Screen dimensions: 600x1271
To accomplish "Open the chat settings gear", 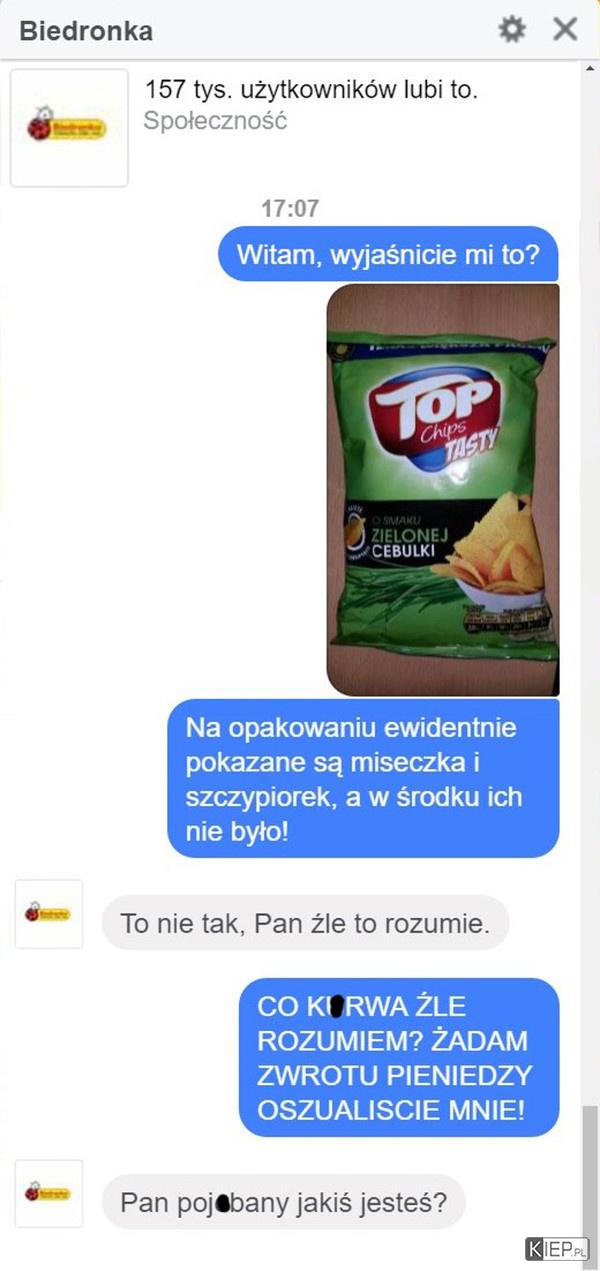I will coord(512,30).
